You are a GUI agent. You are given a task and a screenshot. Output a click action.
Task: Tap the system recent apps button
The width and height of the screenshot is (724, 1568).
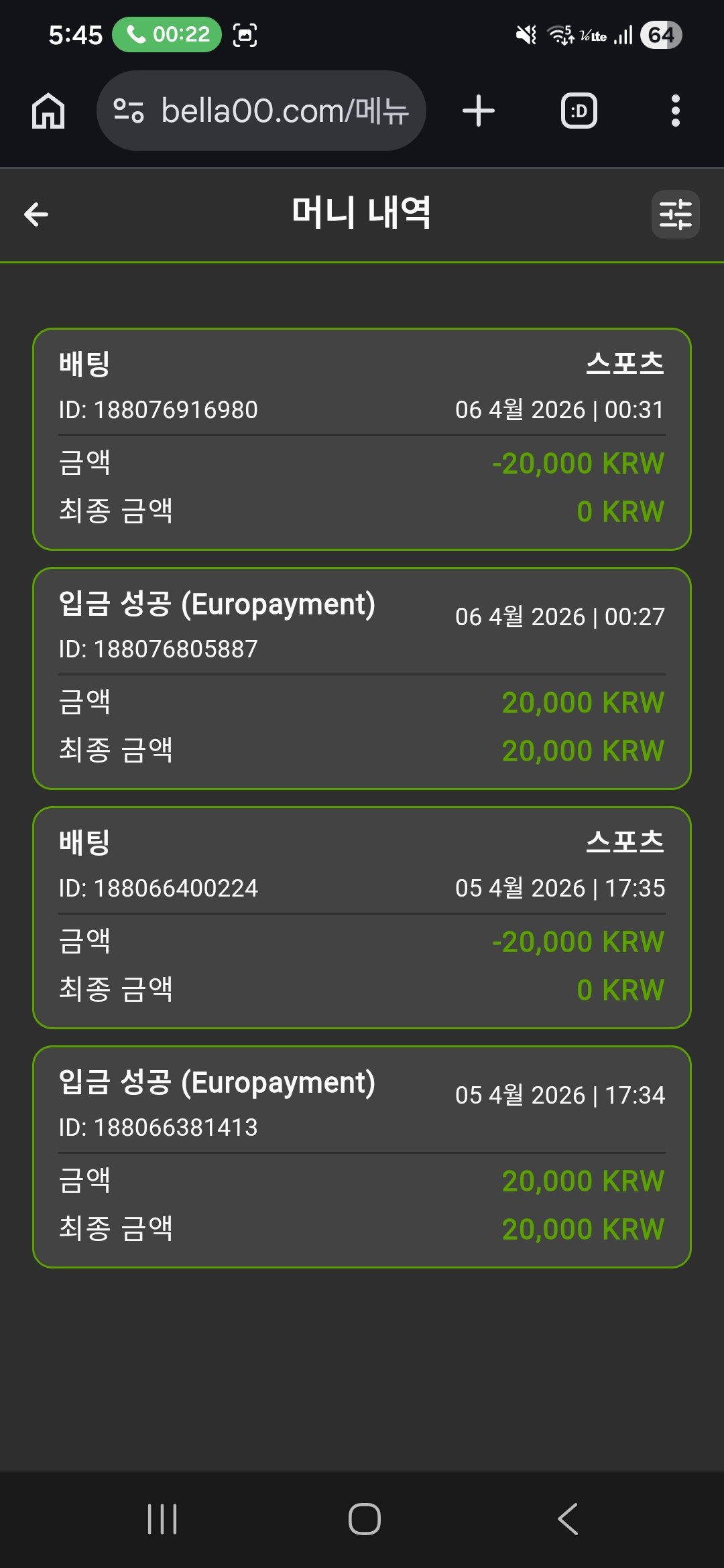coord(162,1519)
